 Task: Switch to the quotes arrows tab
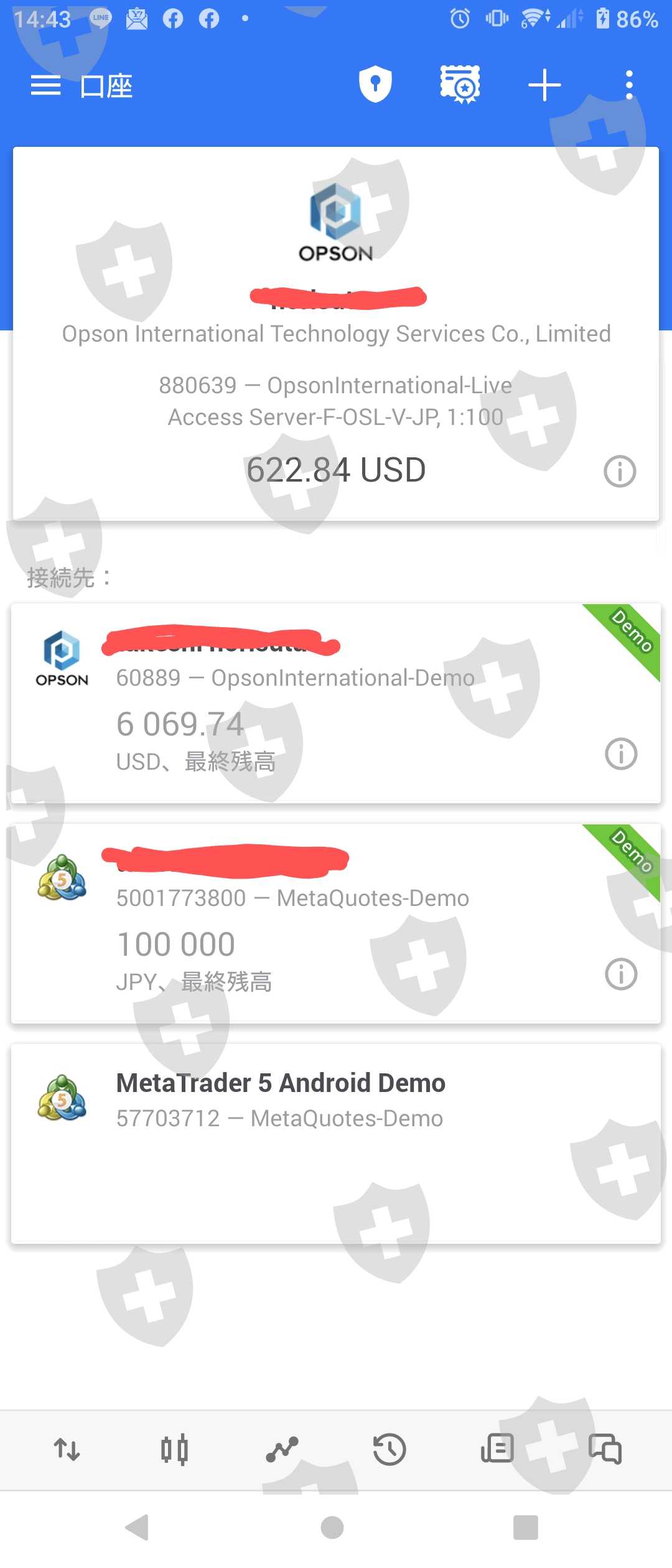pos(67,1449)
